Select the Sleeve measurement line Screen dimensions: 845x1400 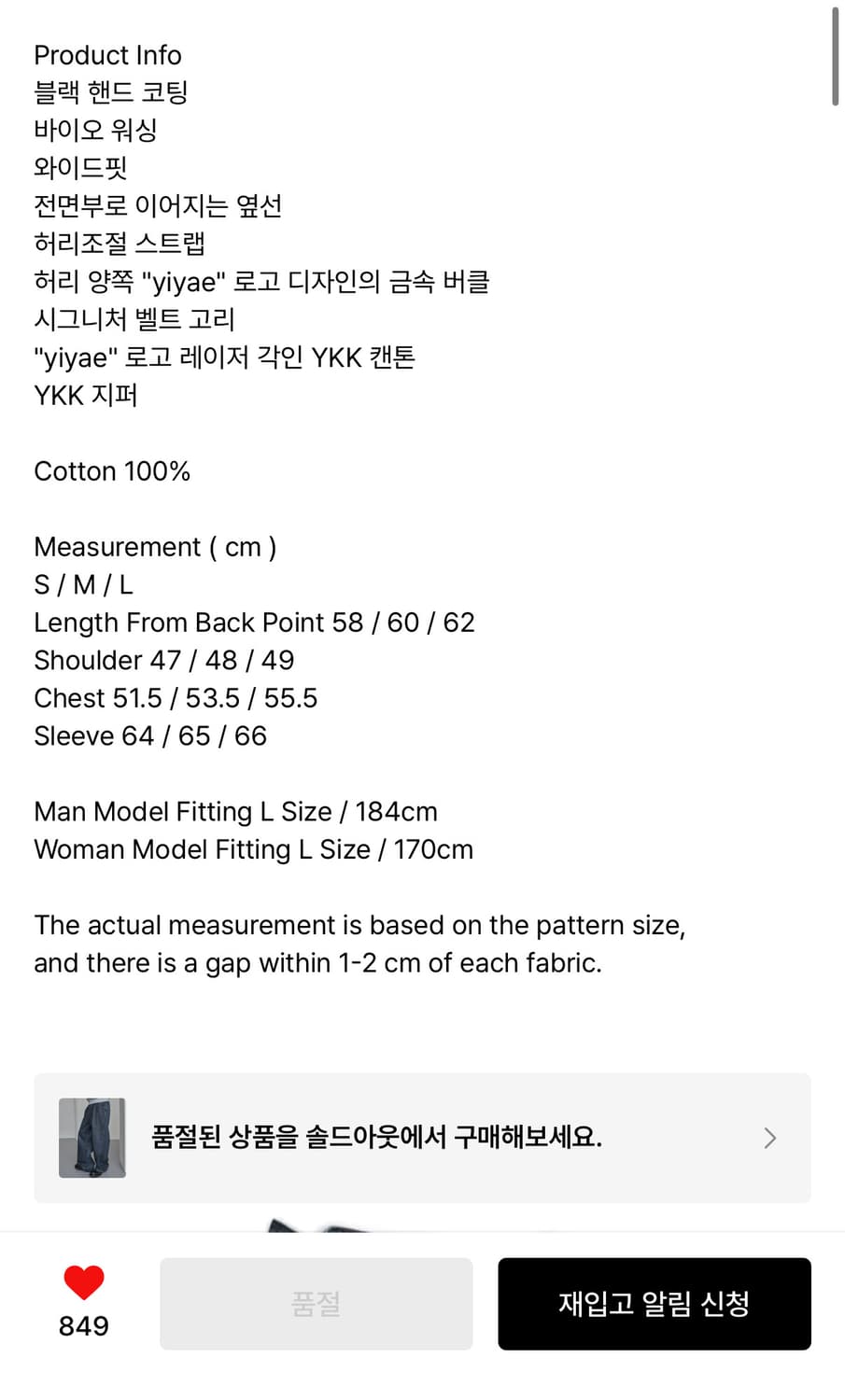(x=149, y=735)
